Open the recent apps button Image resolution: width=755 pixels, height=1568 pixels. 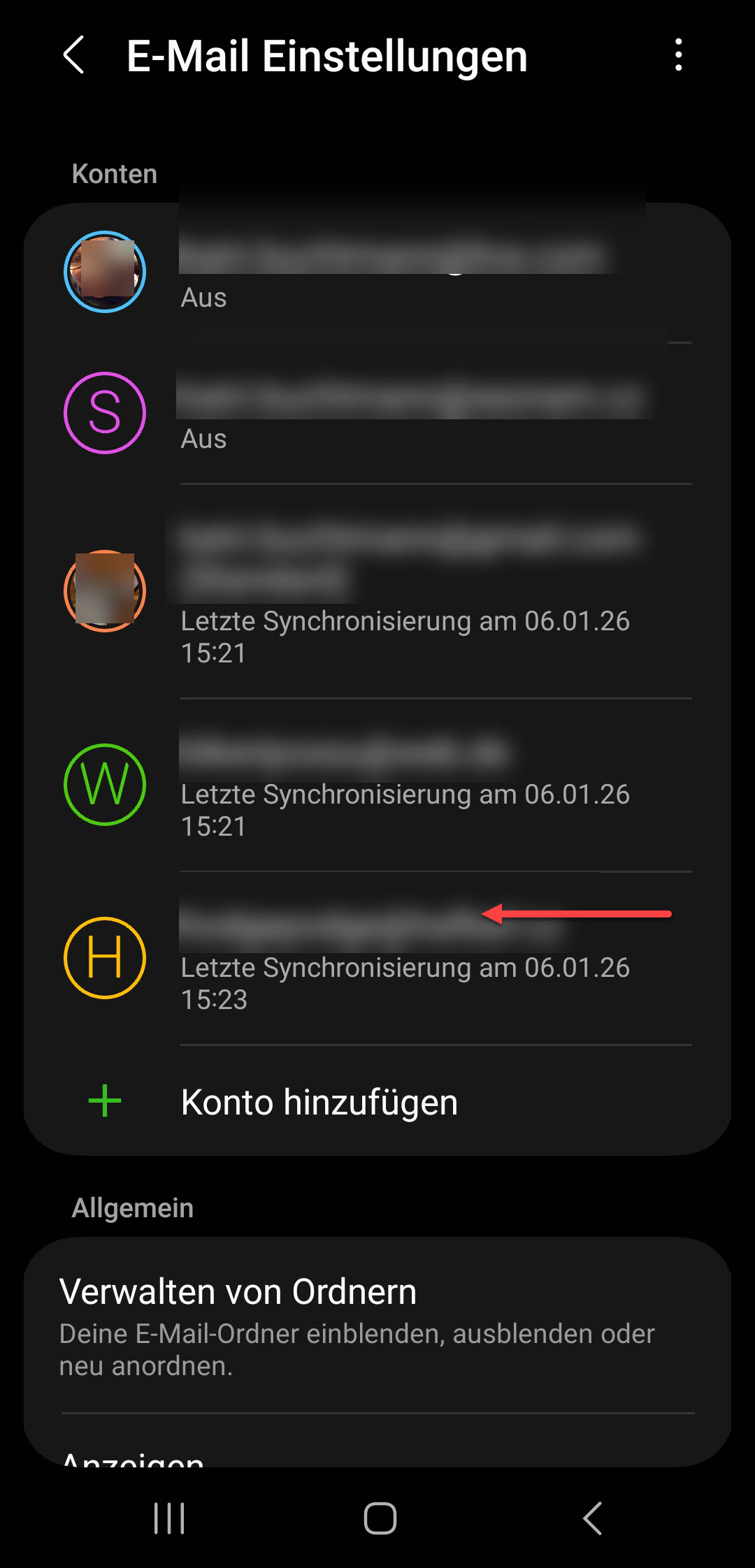pos(169,1518)
